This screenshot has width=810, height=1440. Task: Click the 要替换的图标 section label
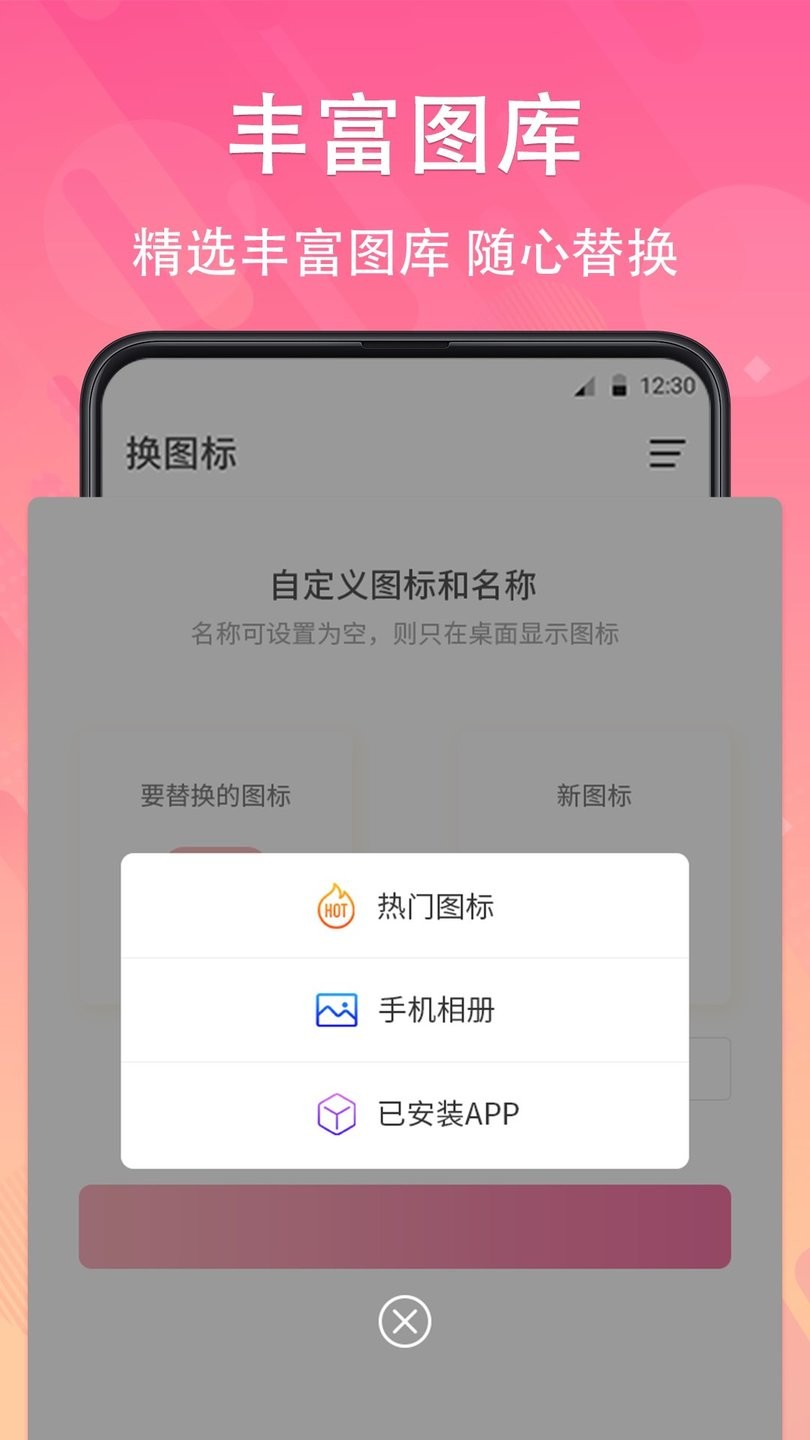click(x=218, y=795)
